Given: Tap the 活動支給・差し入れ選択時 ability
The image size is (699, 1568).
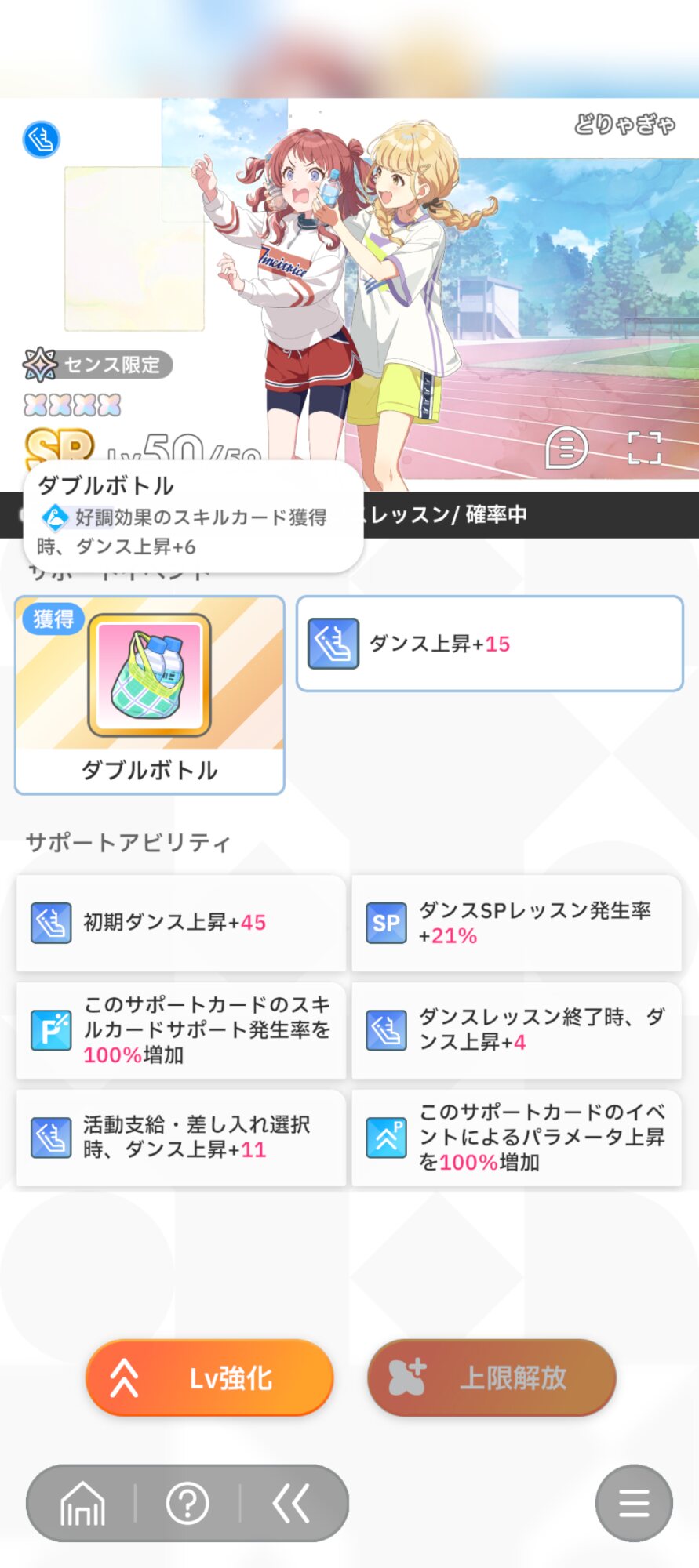Looking at the screenshot, I should coord(180,1138).
